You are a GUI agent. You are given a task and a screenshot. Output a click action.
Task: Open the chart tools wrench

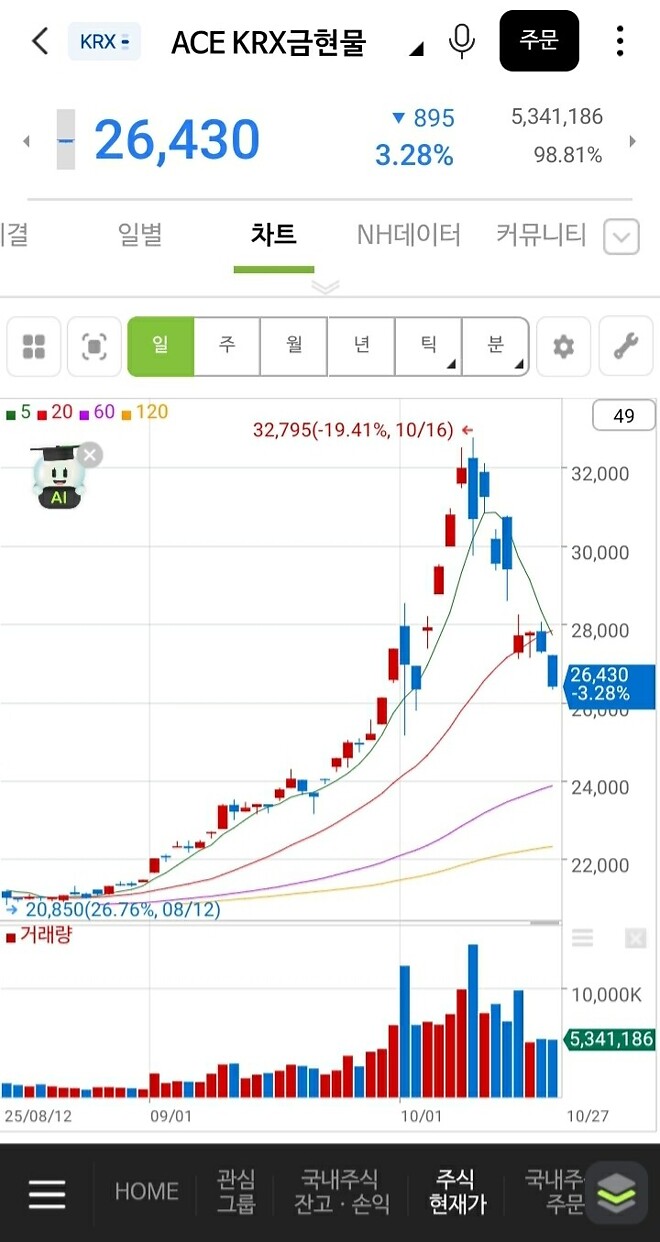(x=625, y=347)
